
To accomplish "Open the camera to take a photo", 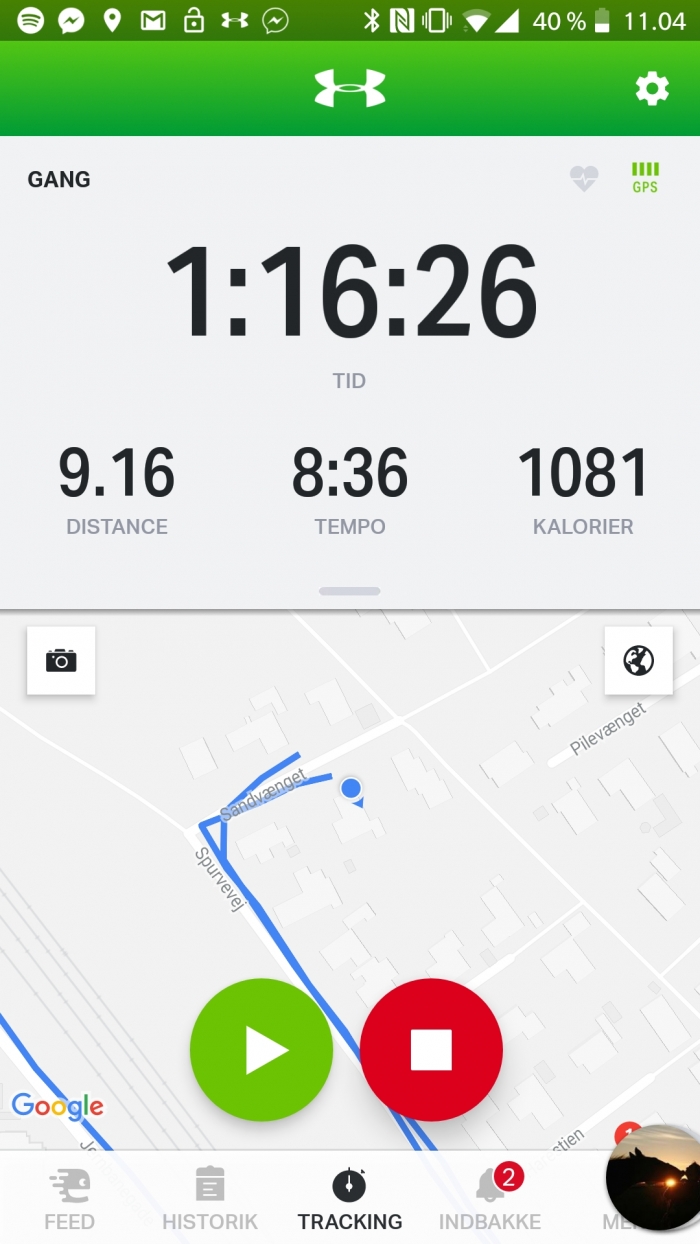I will coord(61,660).
